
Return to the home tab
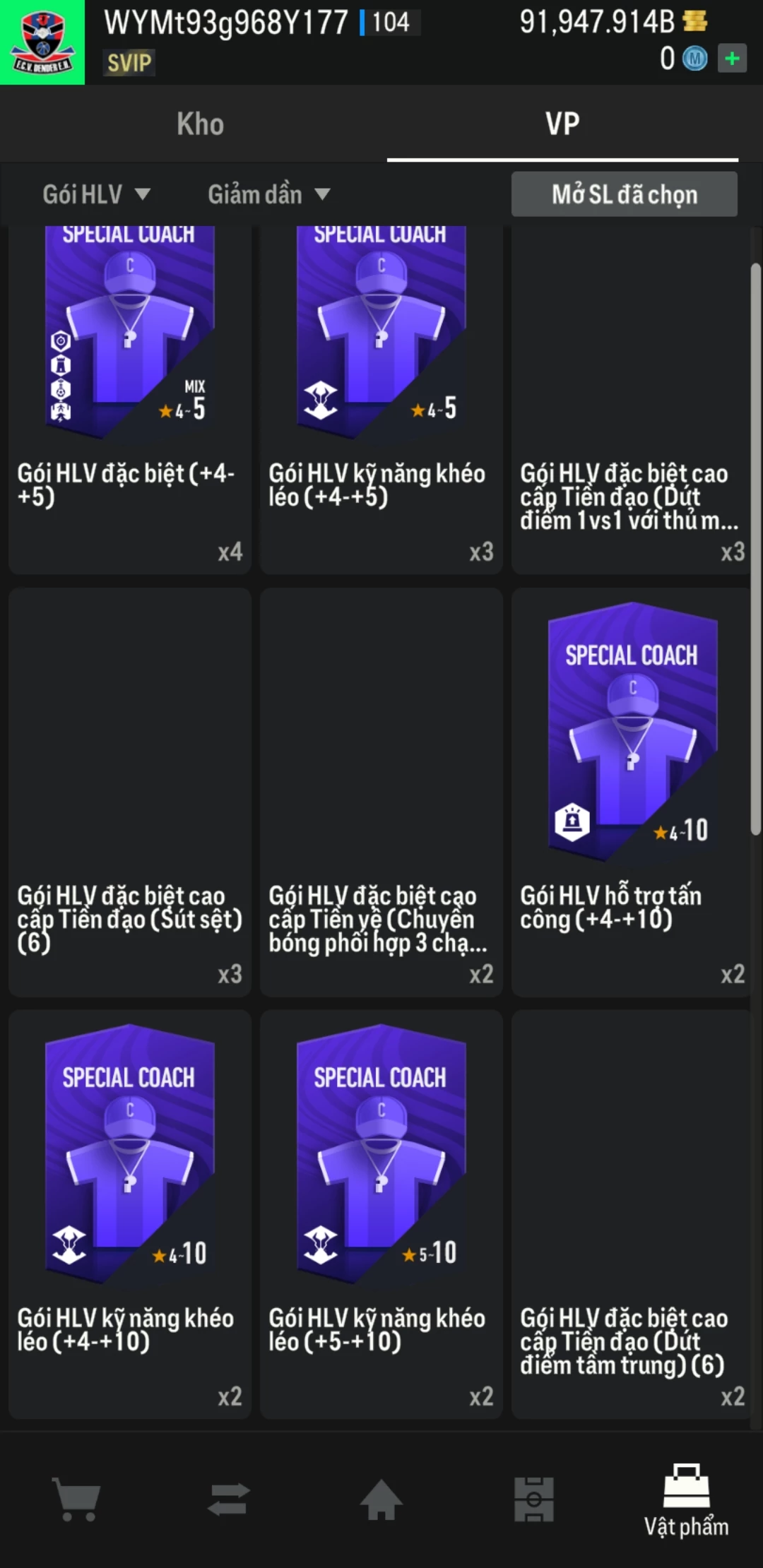click(381, 1499)
